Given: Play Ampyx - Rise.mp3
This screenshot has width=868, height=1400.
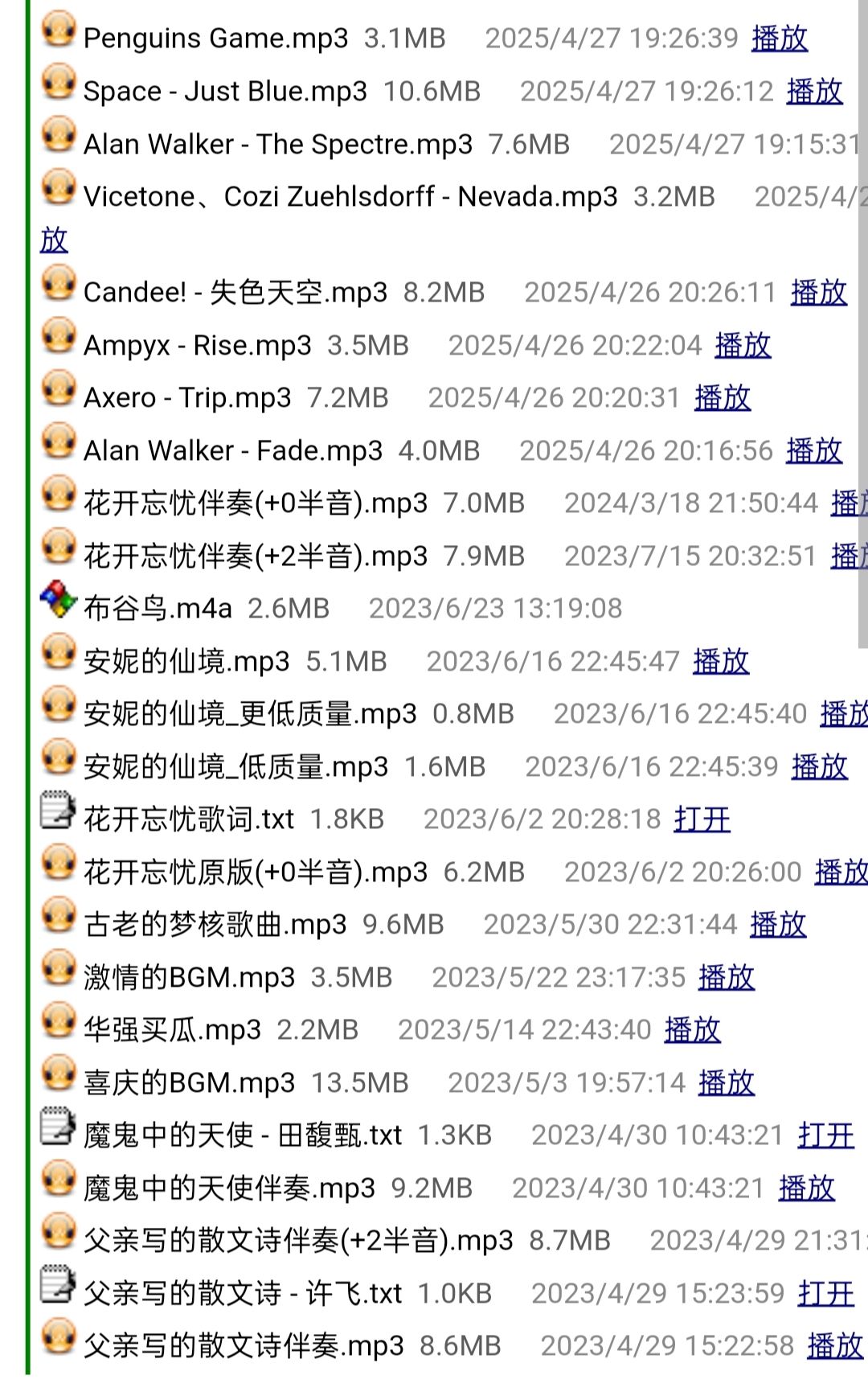Looking at the screenshot, I should tap(742, 345).
